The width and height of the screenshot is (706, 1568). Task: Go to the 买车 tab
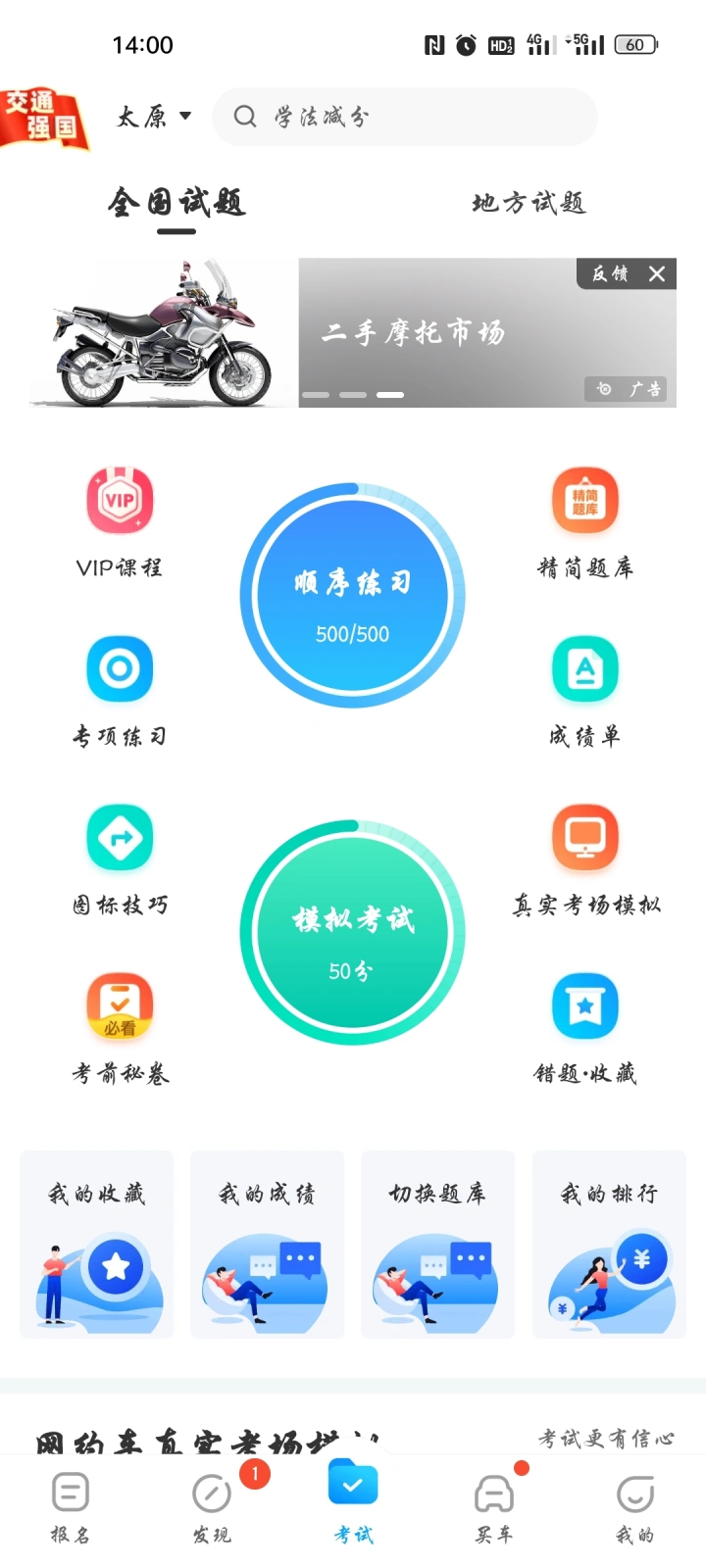coord(494,1508)
